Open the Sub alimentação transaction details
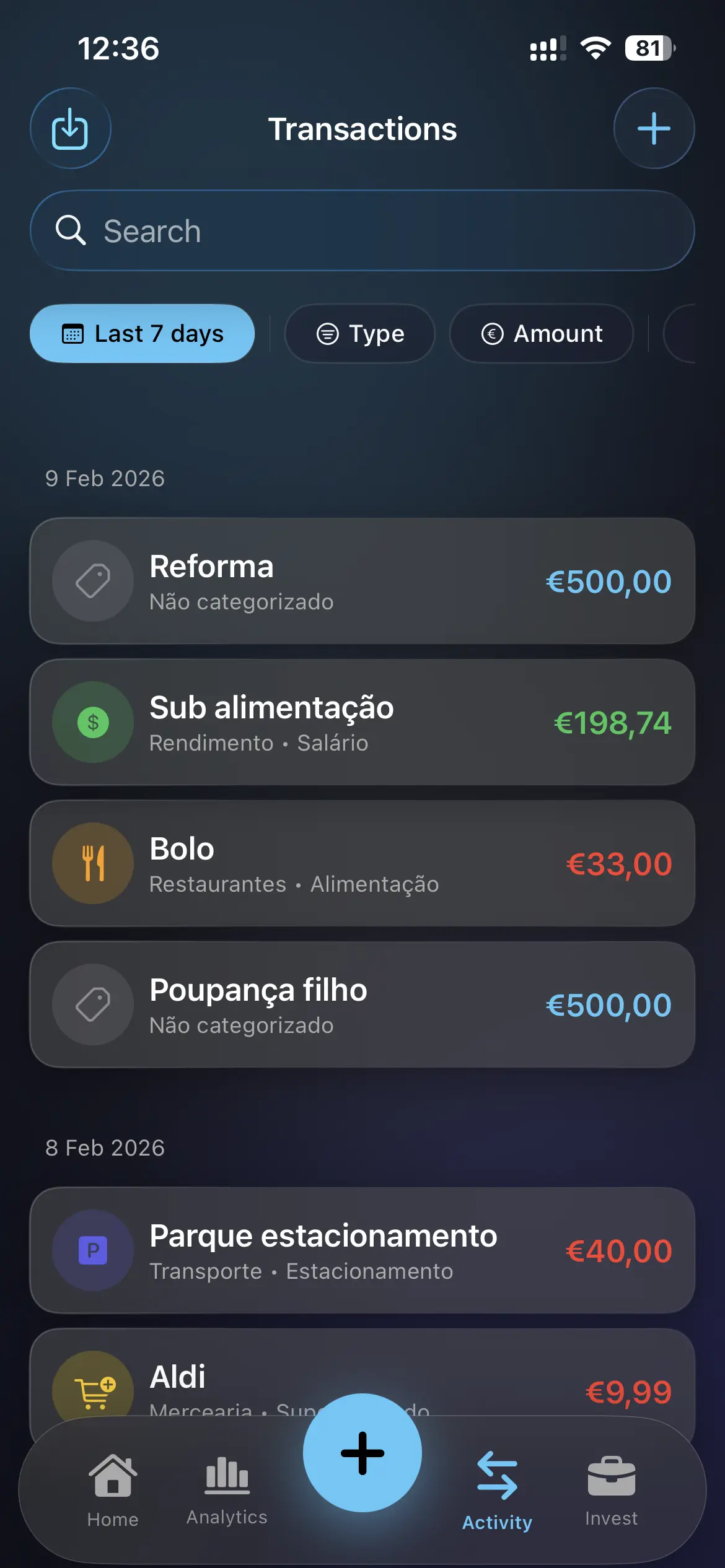Image resolution: width=725 pixels, height=1568 pixels. pyautogui.click(x=362, y=723)
